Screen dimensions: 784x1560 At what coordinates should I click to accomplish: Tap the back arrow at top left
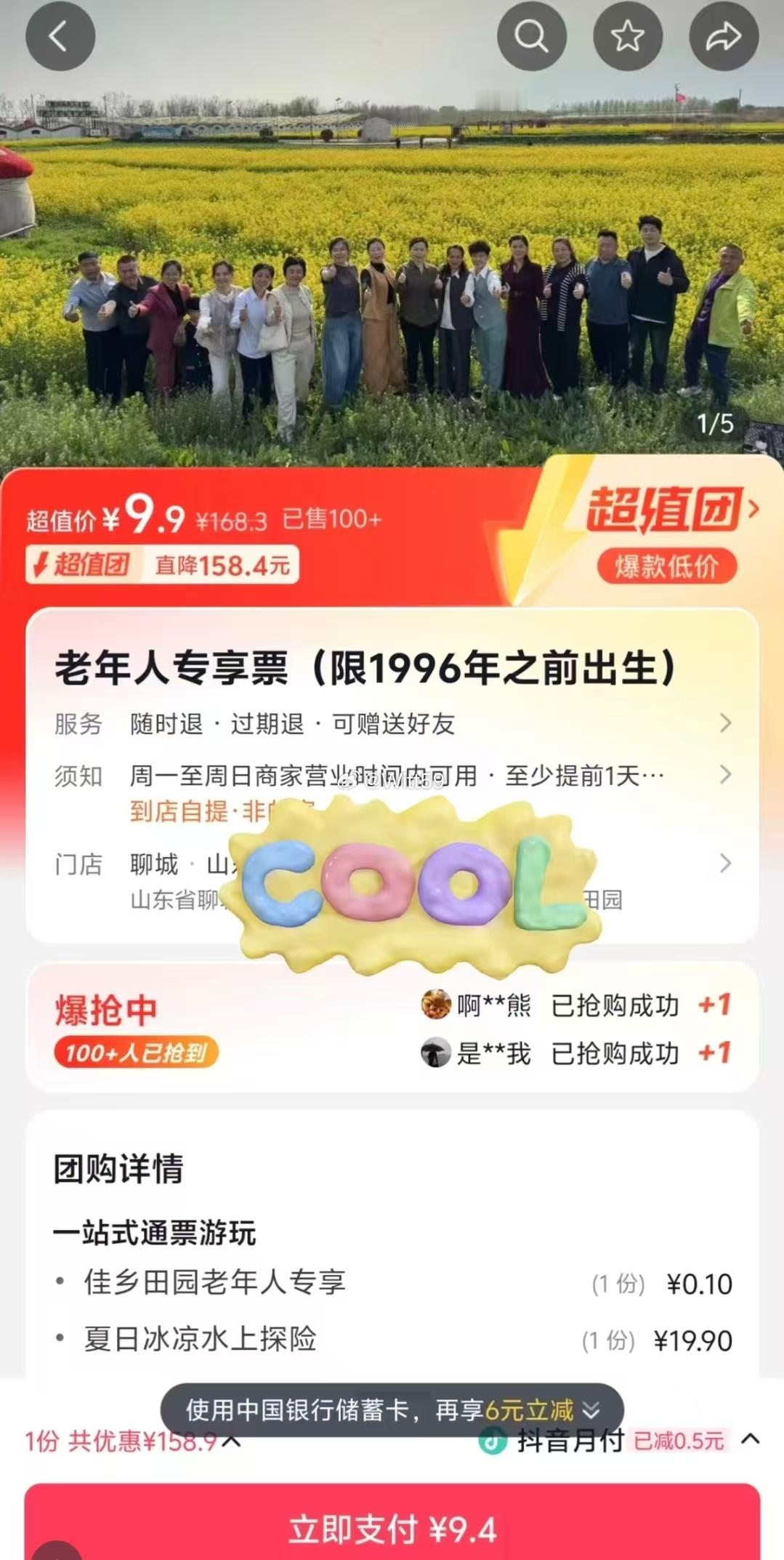pos(60,36)
